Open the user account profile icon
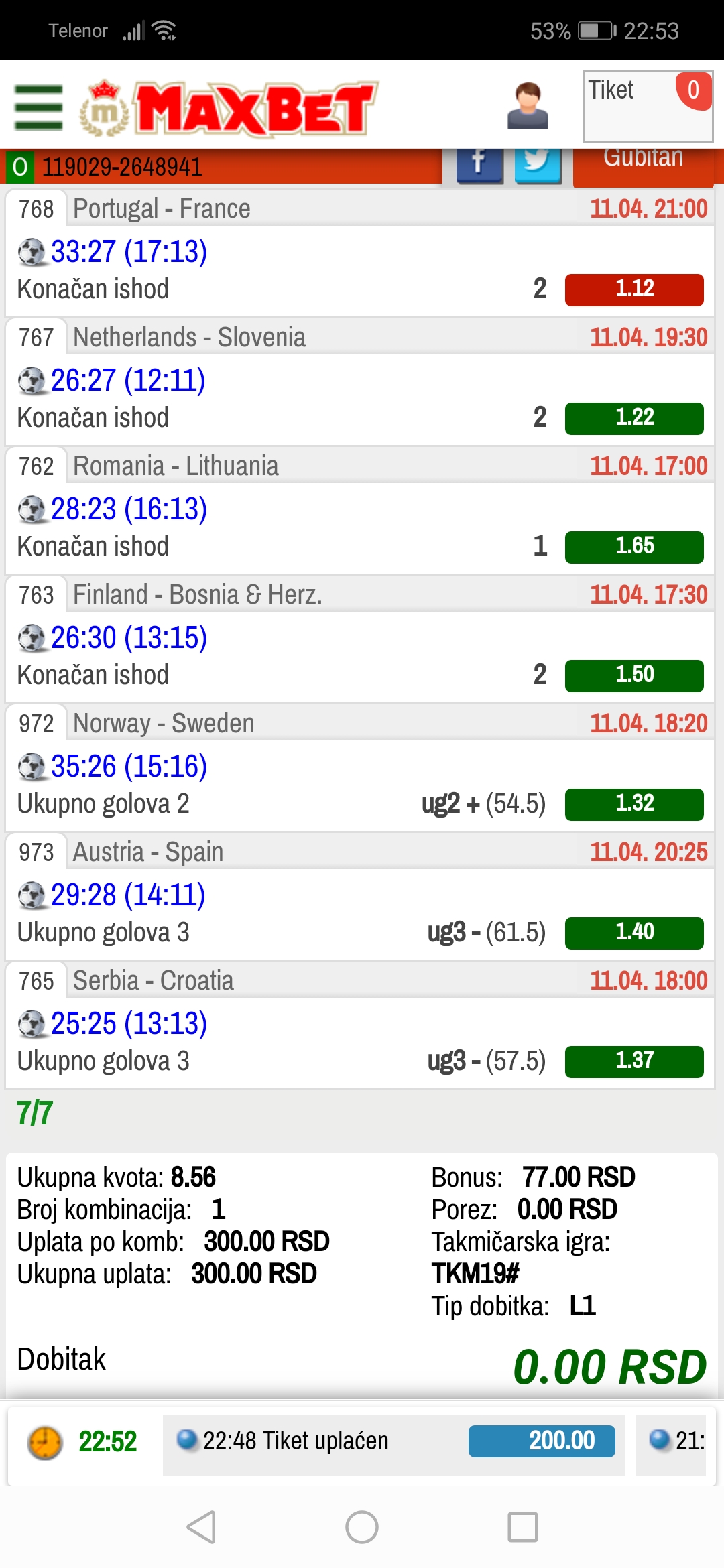This screenshot has width=724, height=1568. tap(528, 106)
